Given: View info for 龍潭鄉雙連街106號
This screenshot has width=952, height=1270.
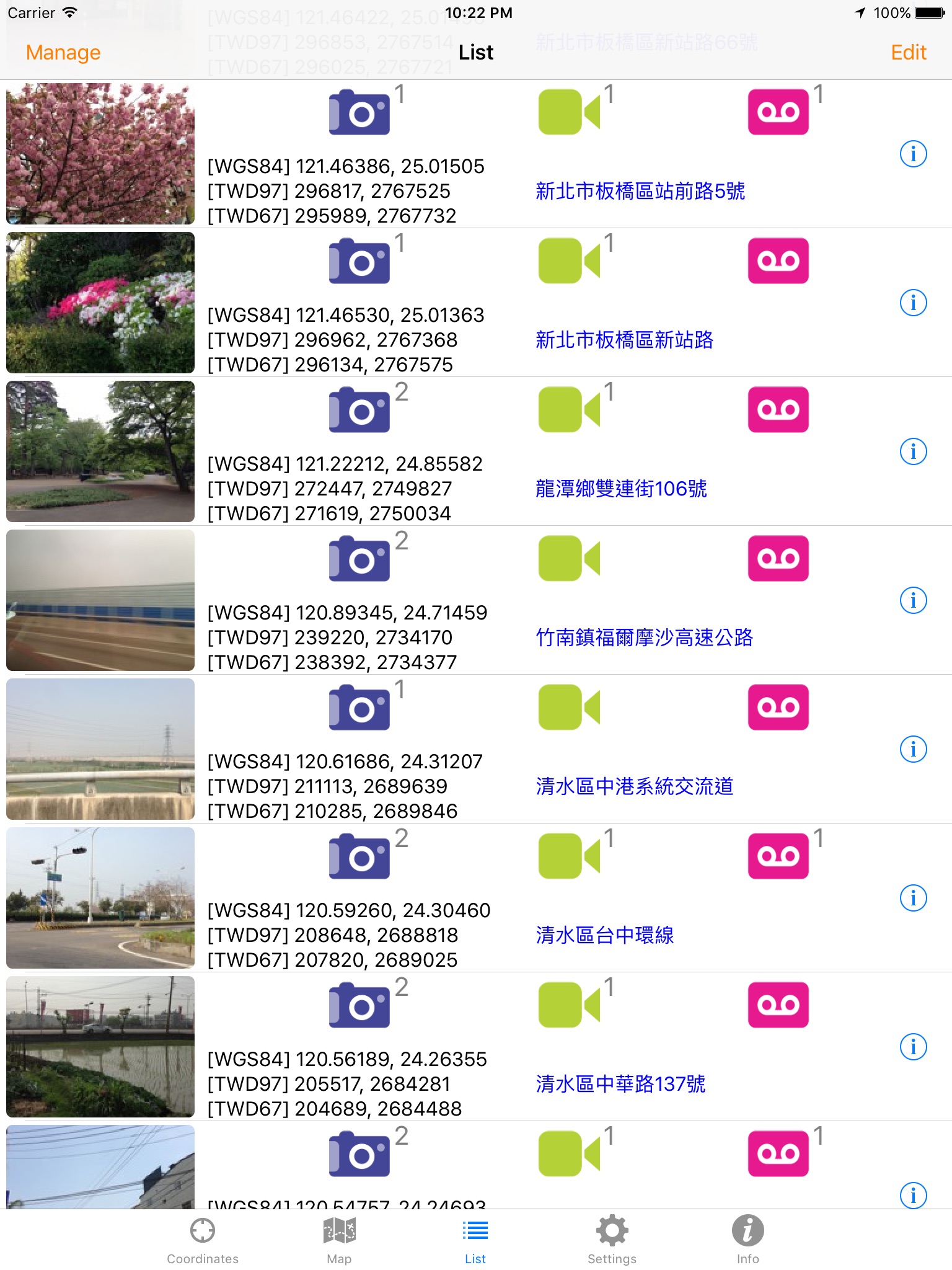Looking at the screenshot, I should [913, 451].
